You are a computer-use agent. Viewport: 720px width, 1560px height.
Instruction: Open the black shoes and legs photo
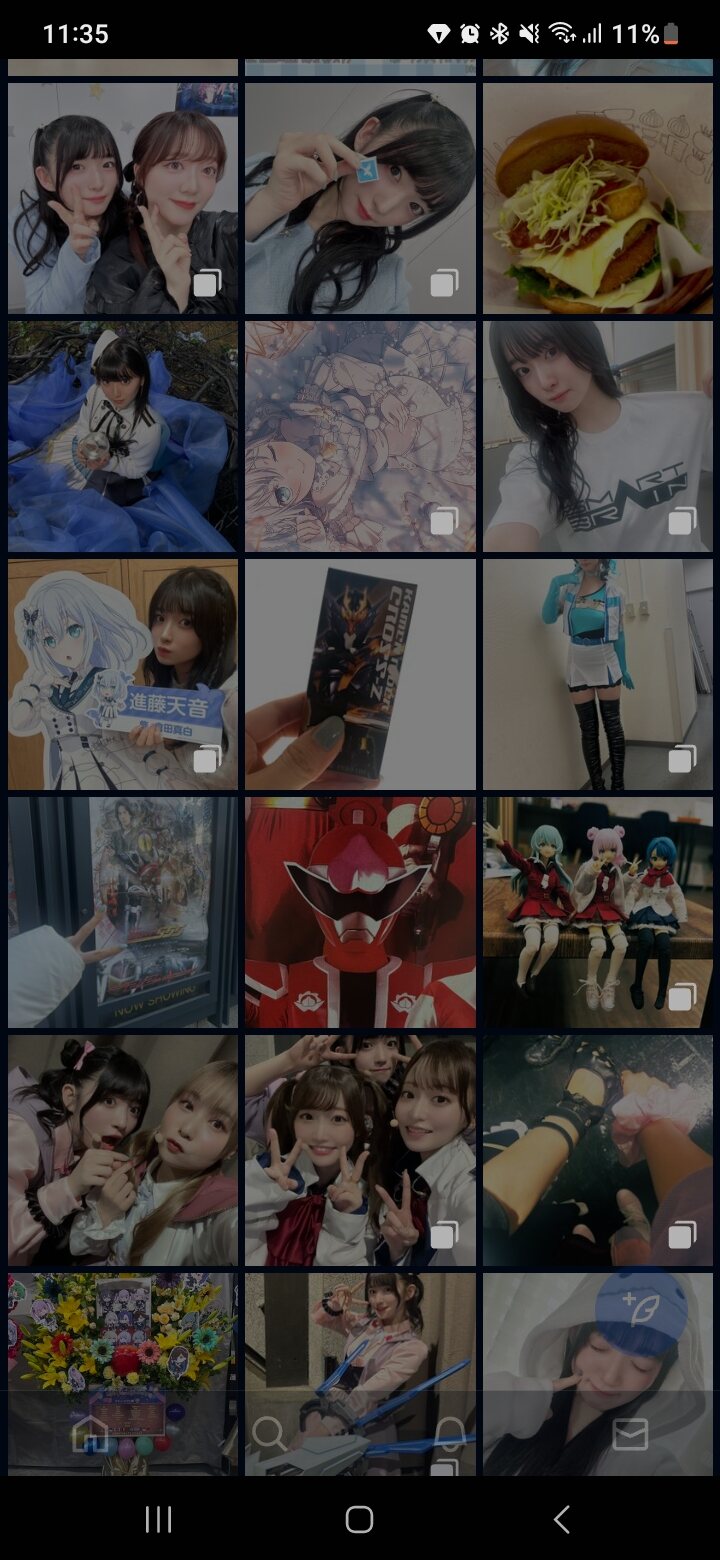pyautogui.click(x=597, y=1150)
